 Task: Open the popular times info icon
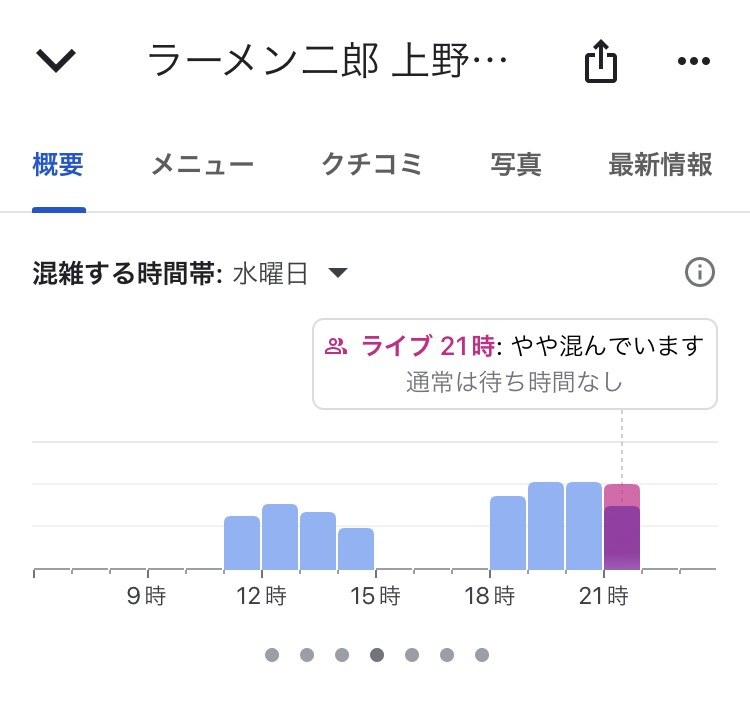click(x=700, y=272)
